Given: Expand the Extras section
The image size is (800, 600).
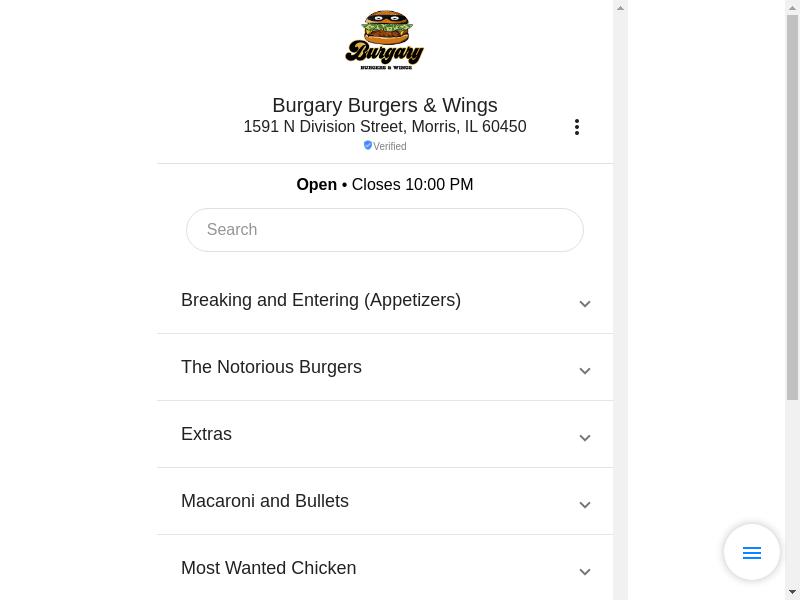Looking at the screenshot, I should pos(385,435).
